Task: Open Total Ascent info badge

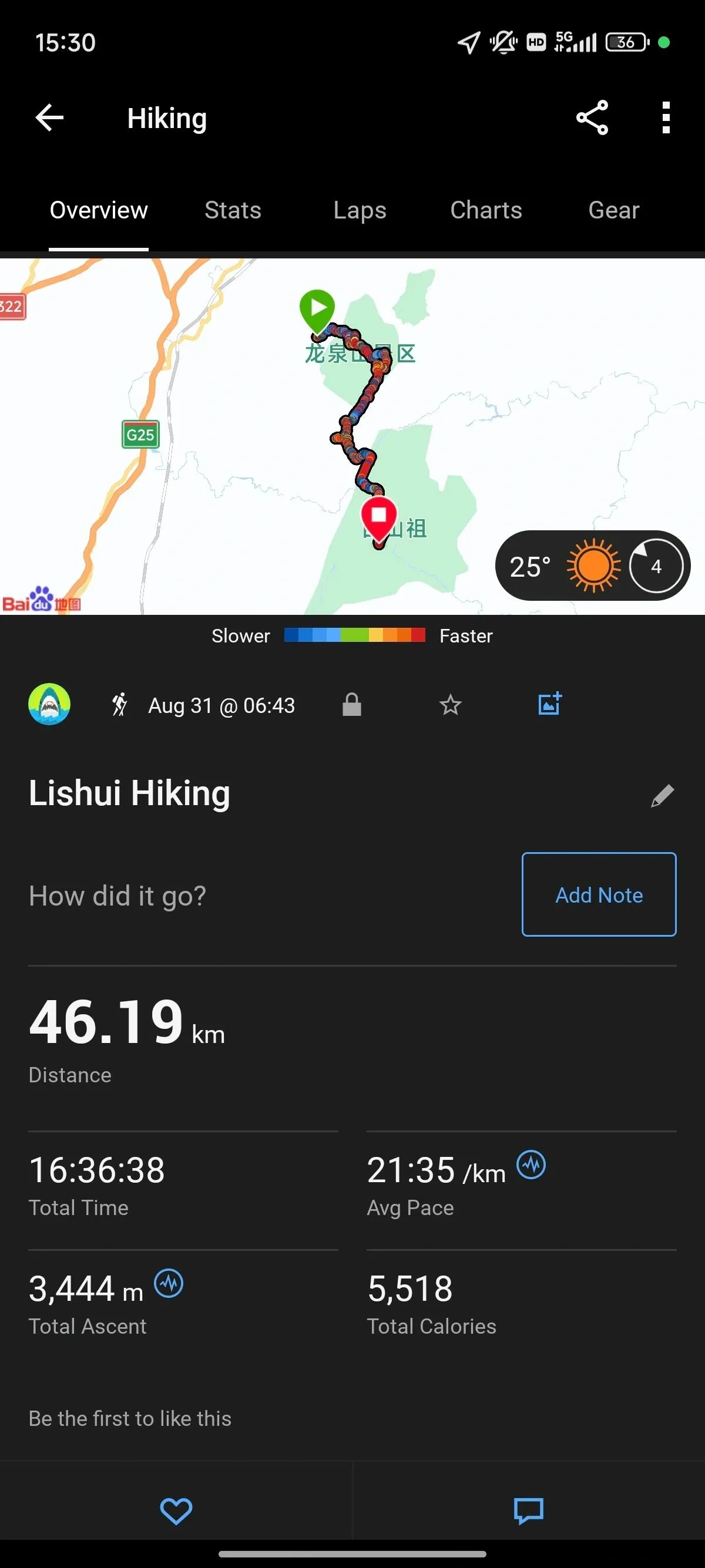Action: [169, 1284]
